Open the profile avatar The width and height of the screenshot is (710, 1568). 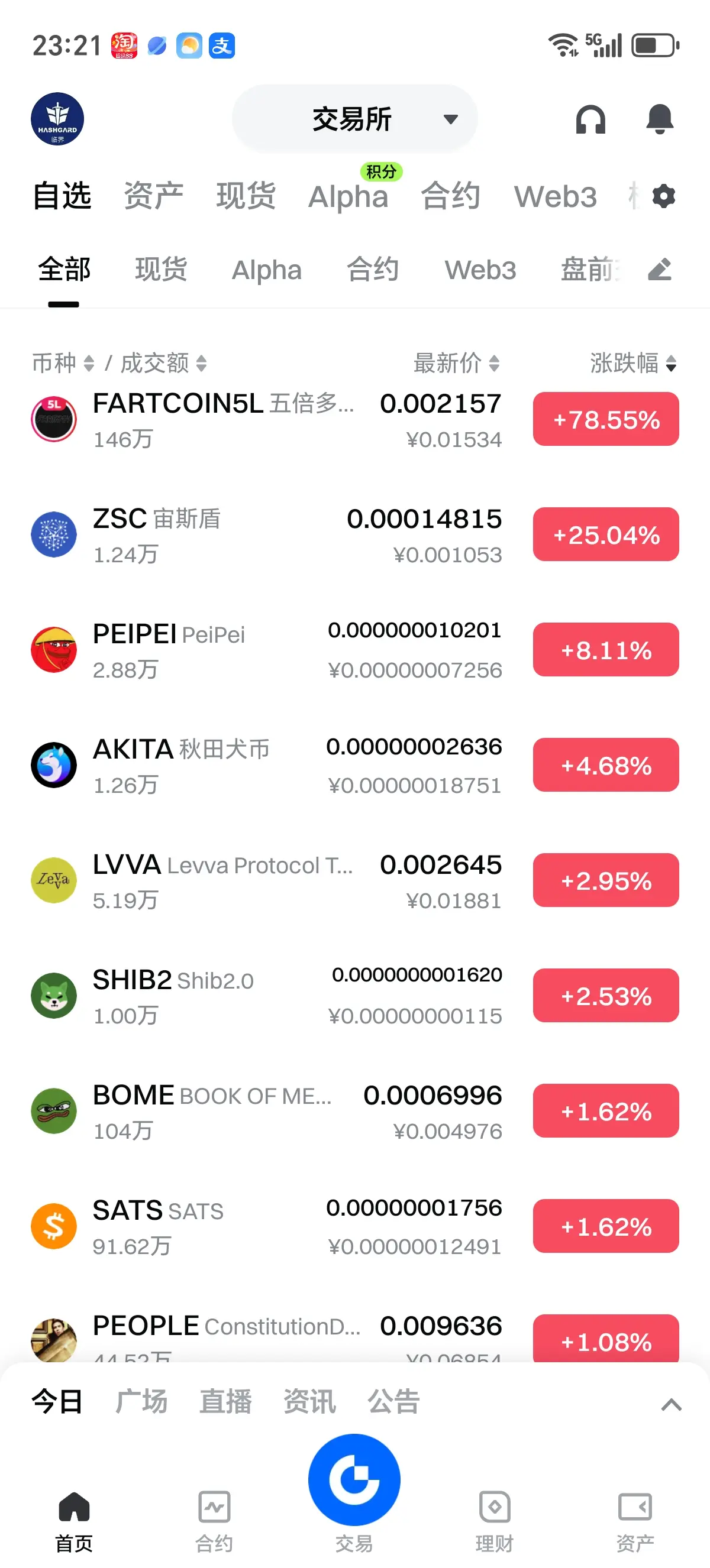coord(57,119)
